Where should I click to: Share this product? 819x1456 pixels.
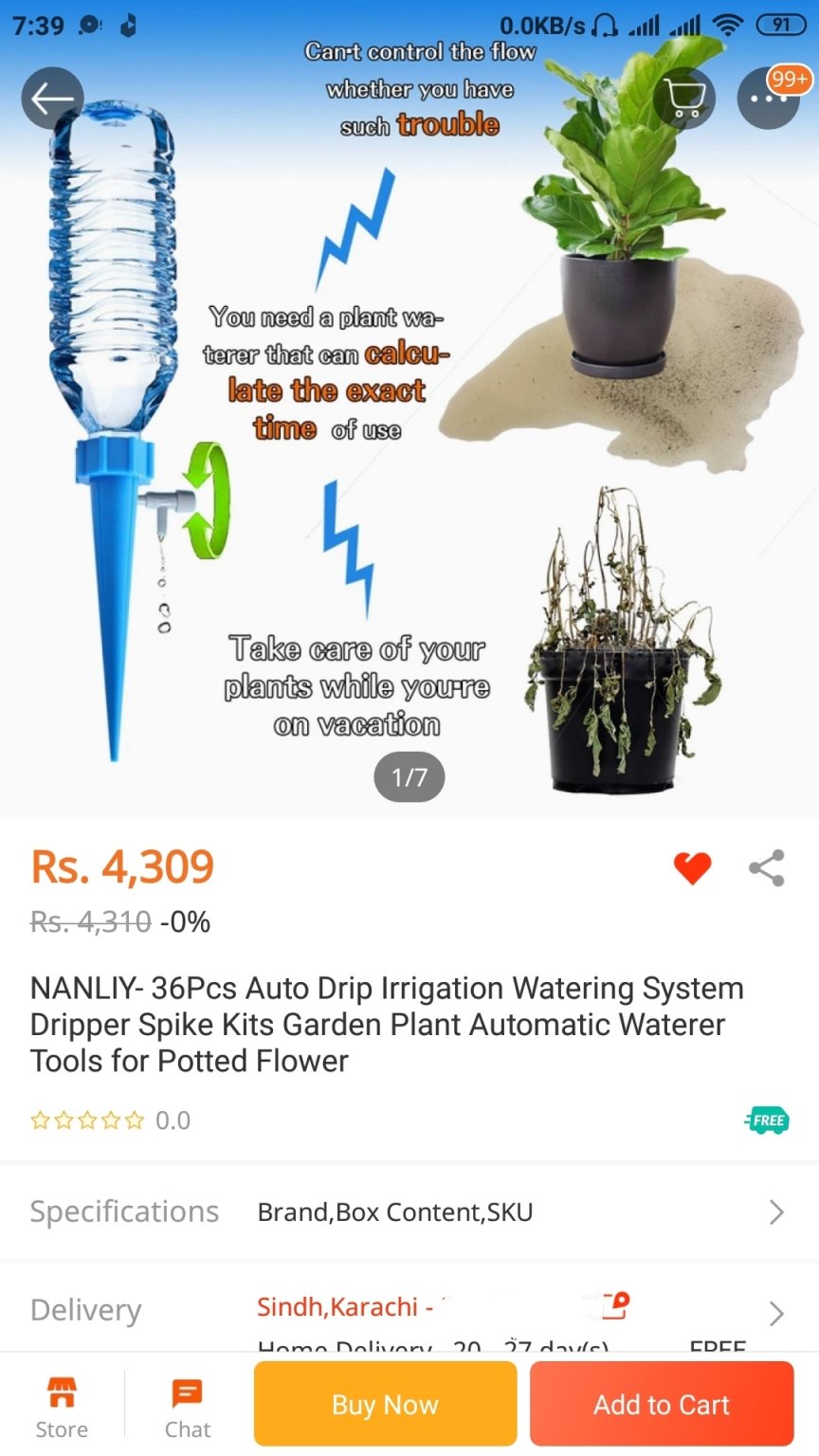pos(766,867)
